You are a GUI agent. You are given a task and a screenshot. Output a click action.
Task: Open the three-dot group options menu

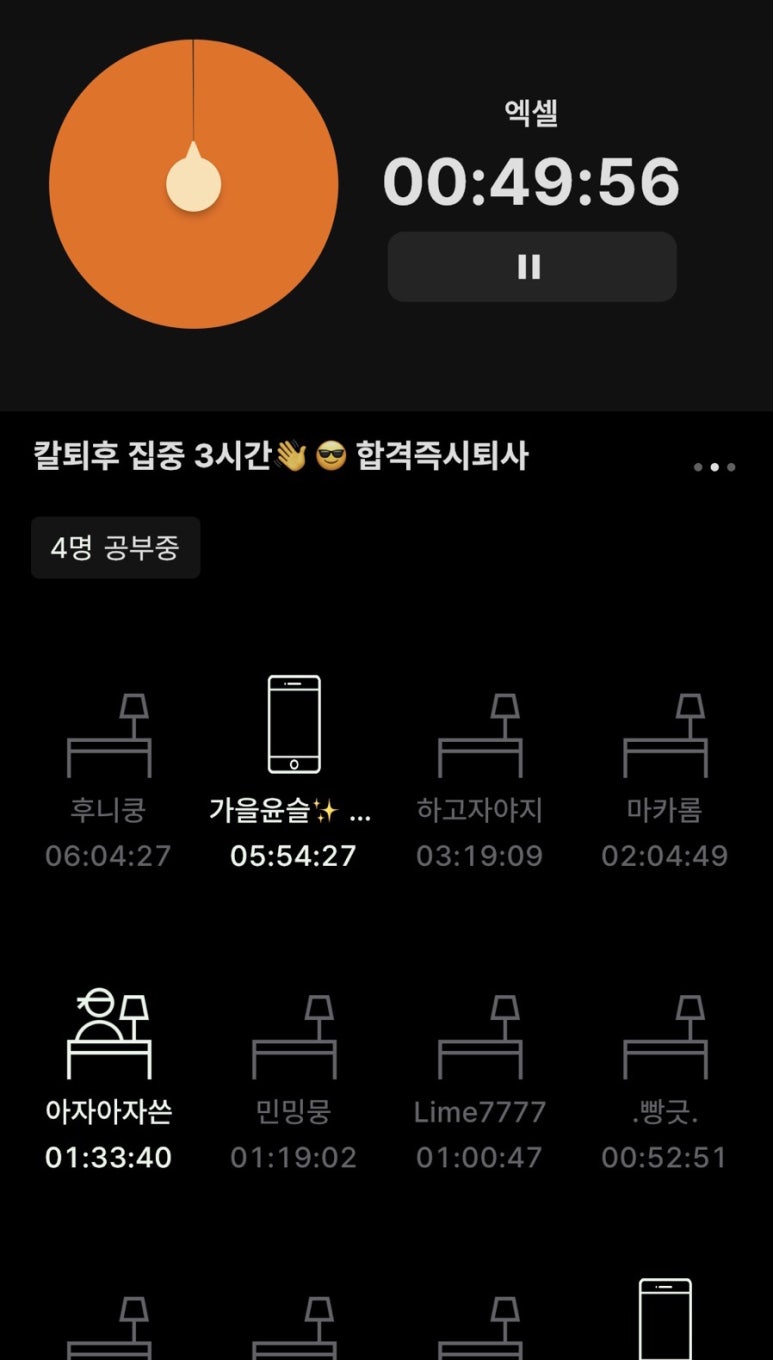coord(715,467)
